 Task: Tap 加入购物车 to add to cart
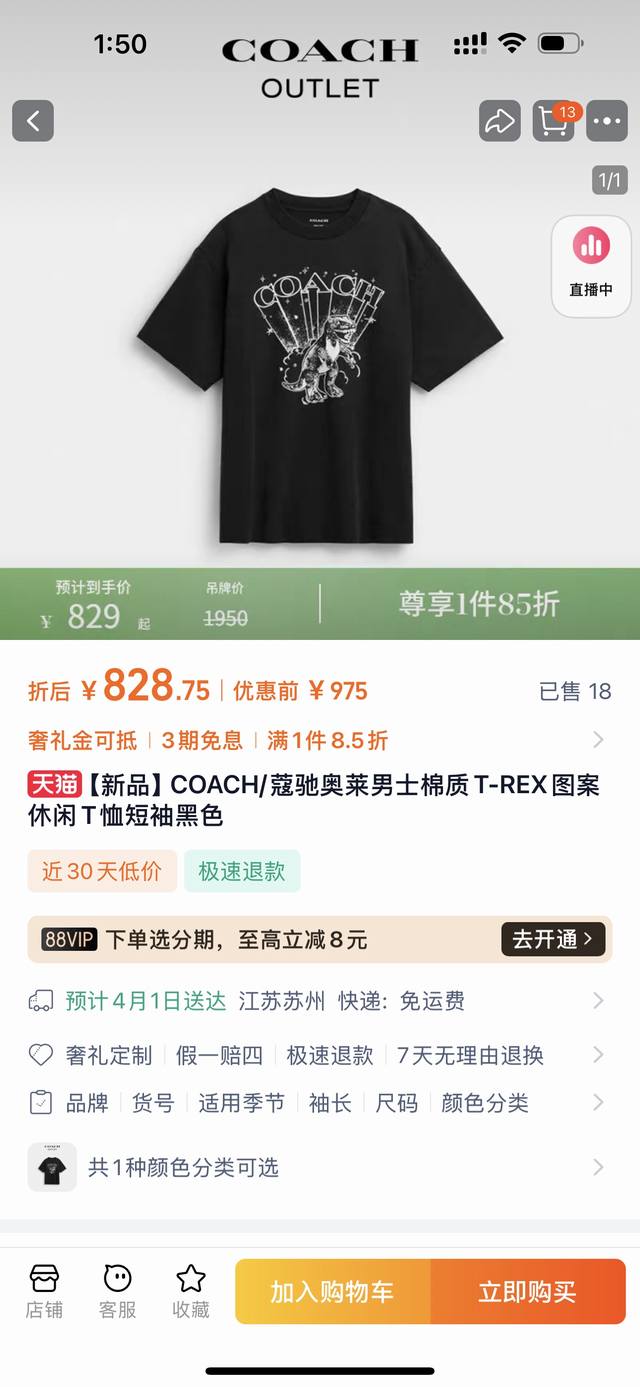tap(332, 1292)
